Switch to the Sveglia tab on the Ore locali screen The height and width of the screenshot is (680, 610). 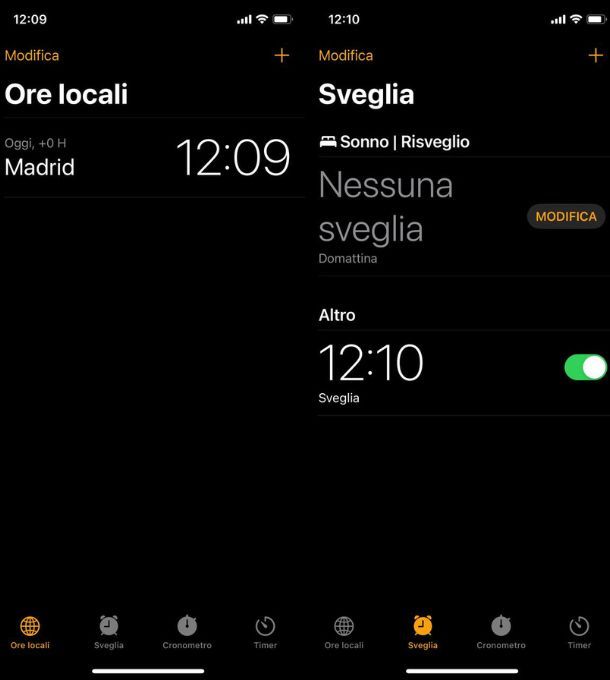coord(109,632)
